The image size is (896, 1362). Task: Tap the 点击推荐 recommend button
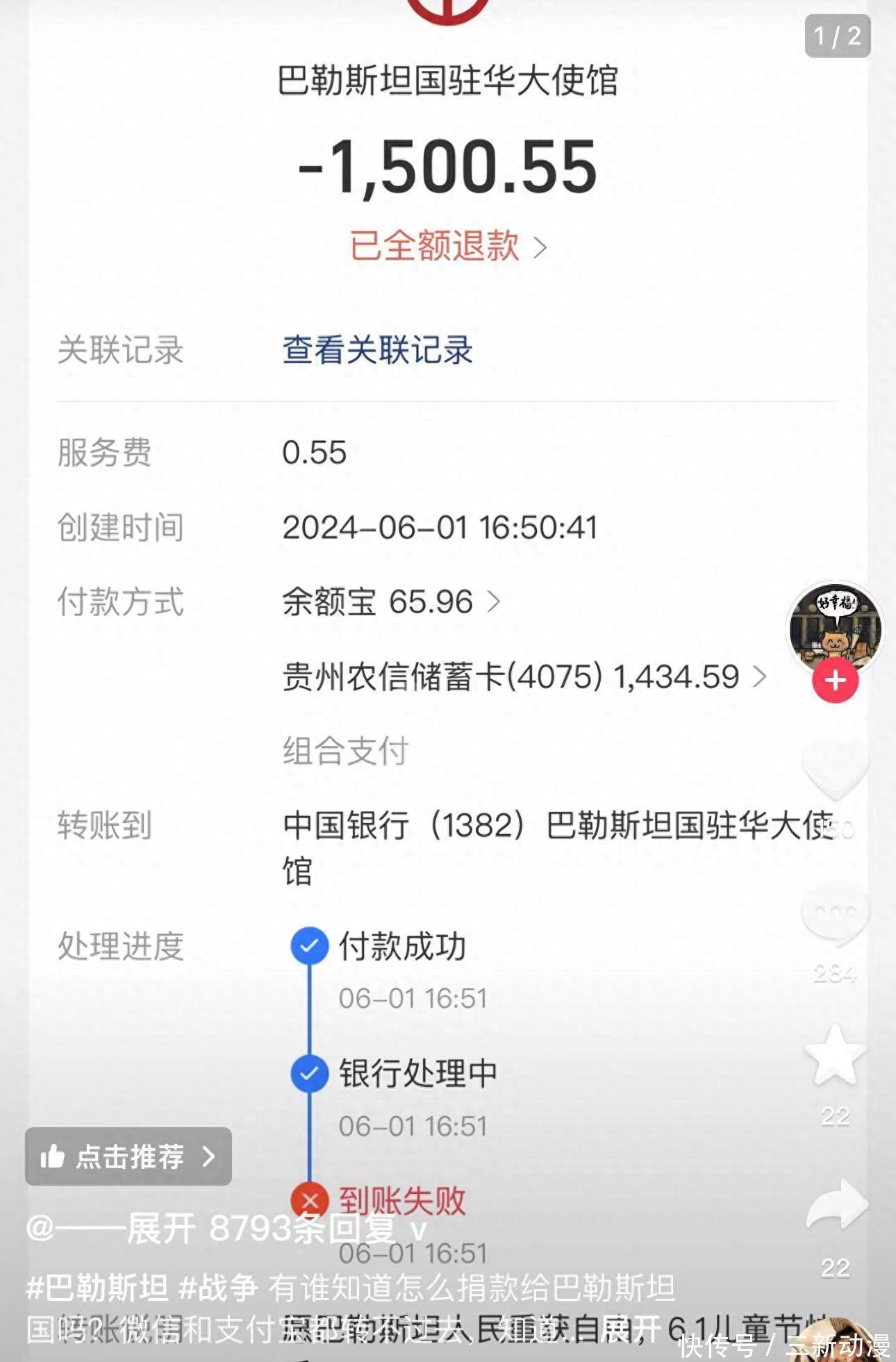pyautogui.click(x=128, y=1156)
